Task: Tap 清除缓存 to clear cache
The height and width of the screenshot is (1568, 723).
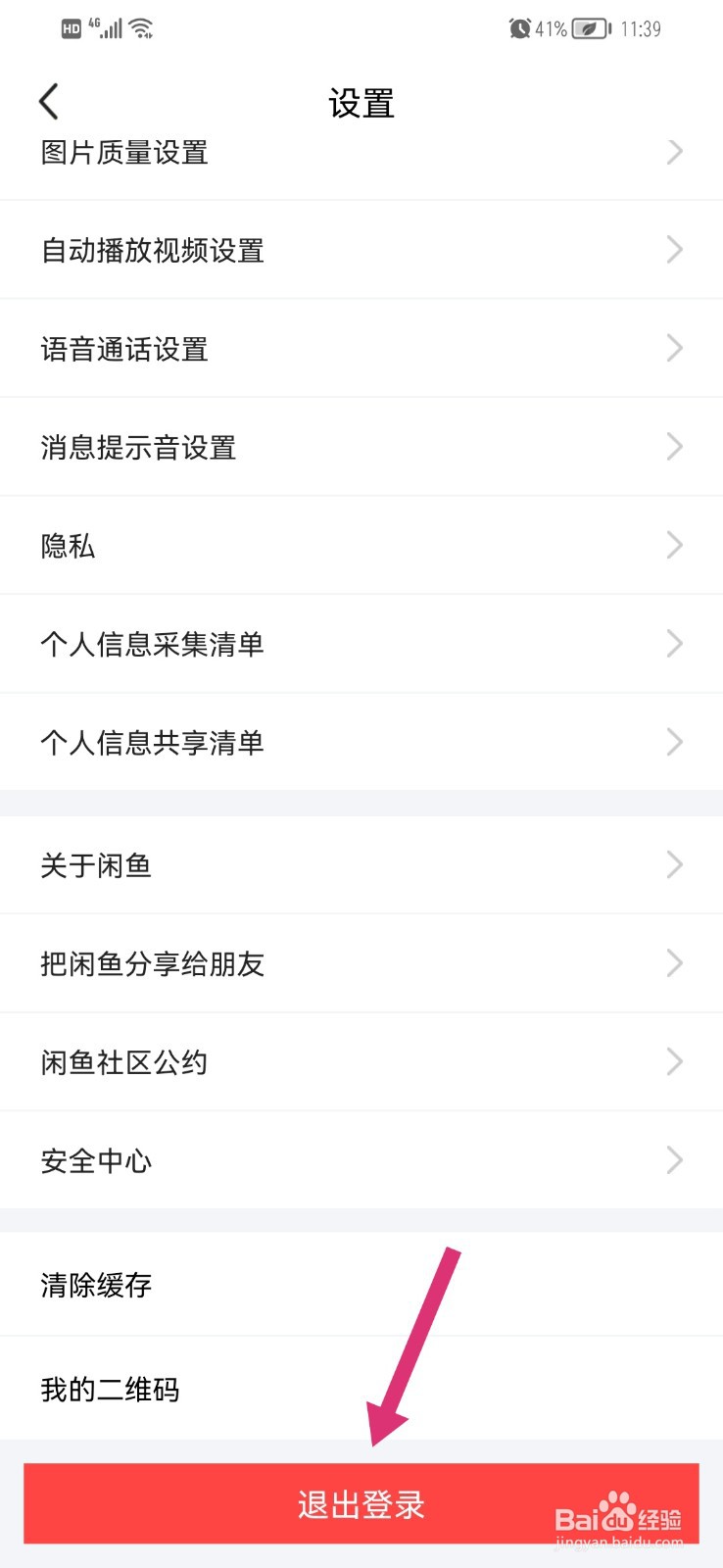Action: point(361,1285)
